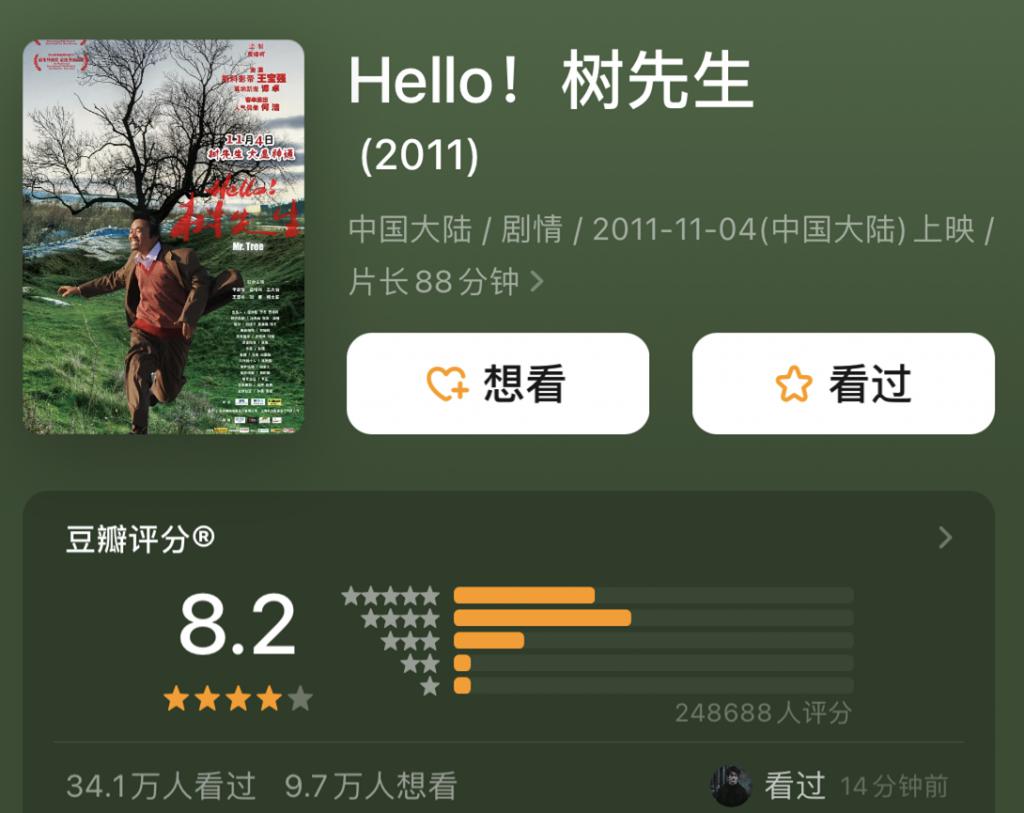Open the friend's 看过 avatar entry

tap(731, 786)
